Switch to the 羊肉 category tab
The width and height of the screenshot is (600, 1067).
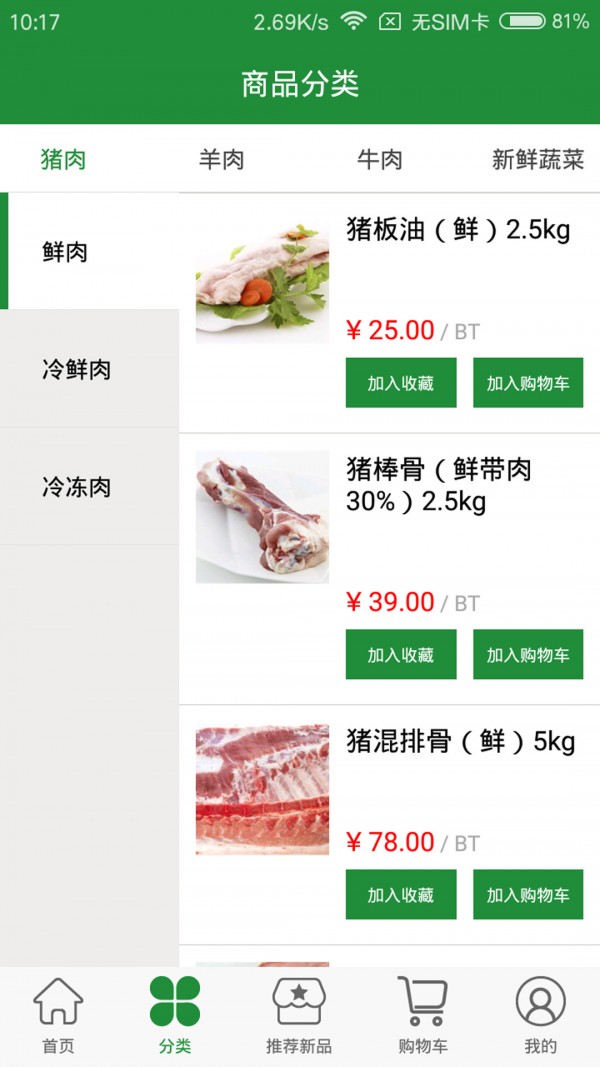pos(221,159)
